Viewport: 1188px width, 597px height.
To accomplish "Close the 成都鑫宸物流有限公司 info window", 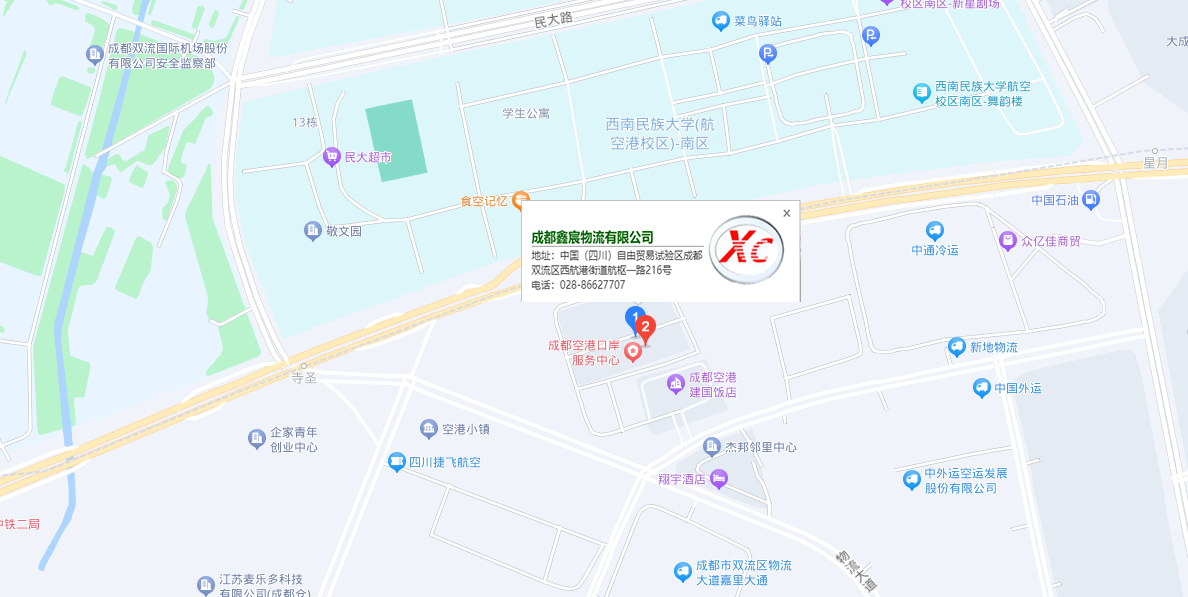I will (x=786, y=213).
